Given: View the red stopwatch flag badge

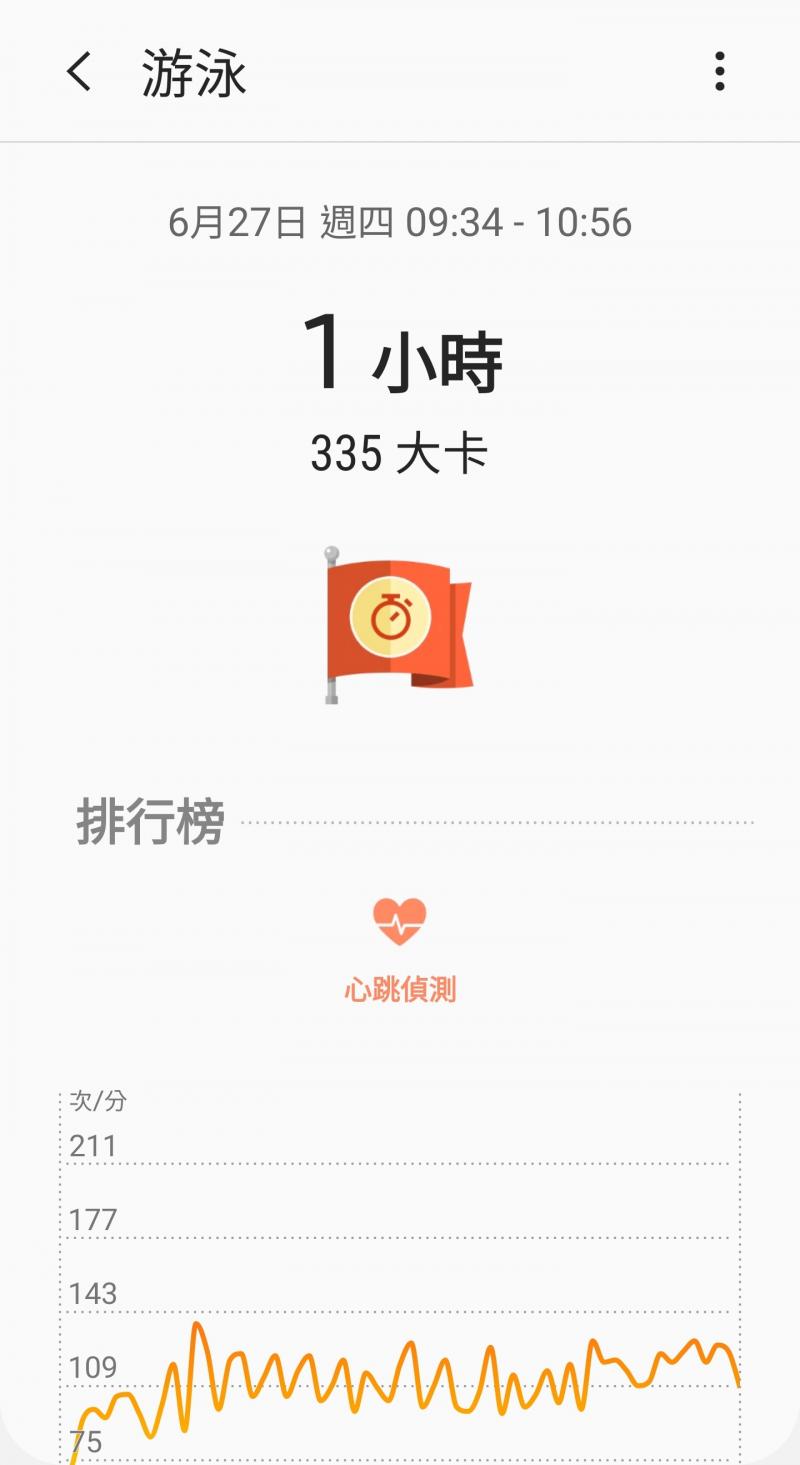Looking at the screenshot, I should click(398, 624).
